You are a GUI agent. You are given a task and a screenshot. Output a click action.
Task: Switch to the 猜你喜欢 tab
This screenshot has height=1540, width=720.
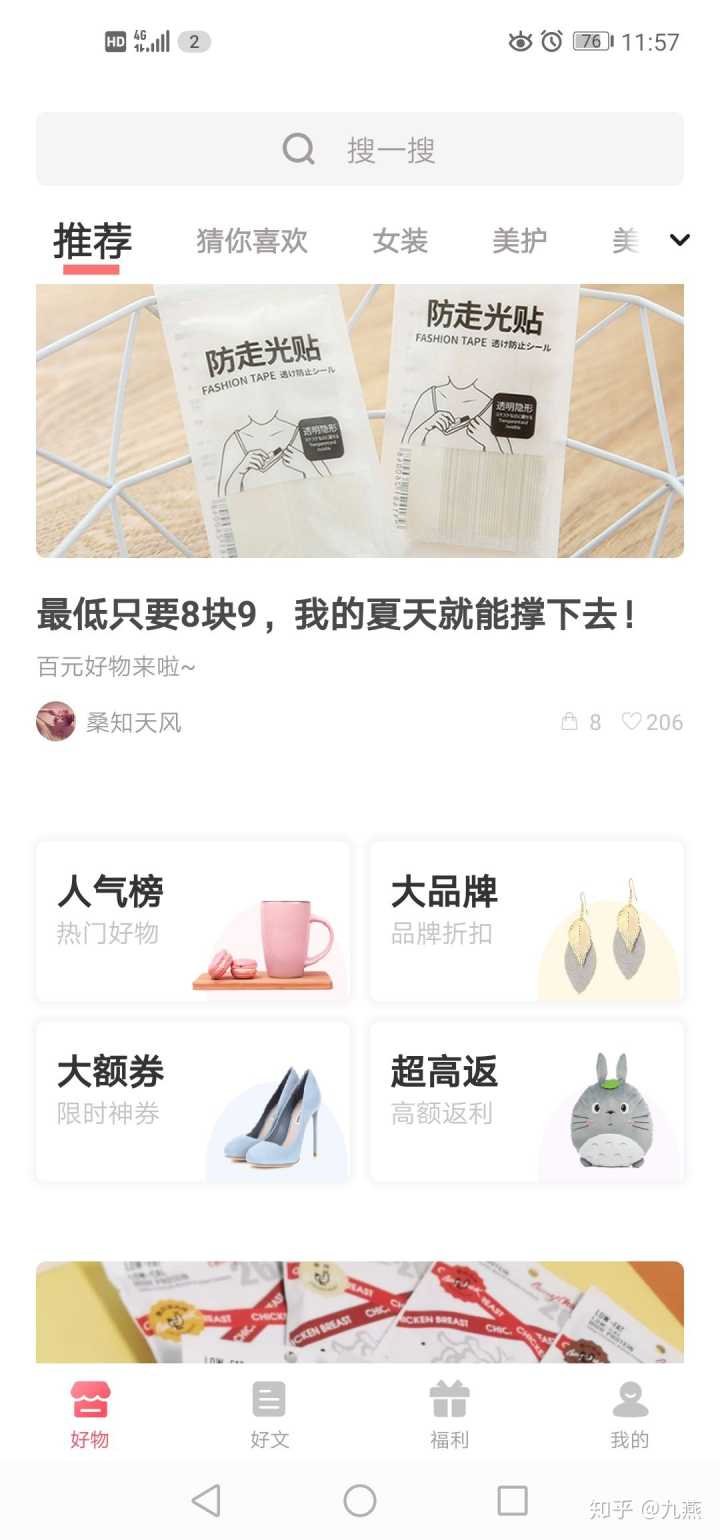point(252,241)
